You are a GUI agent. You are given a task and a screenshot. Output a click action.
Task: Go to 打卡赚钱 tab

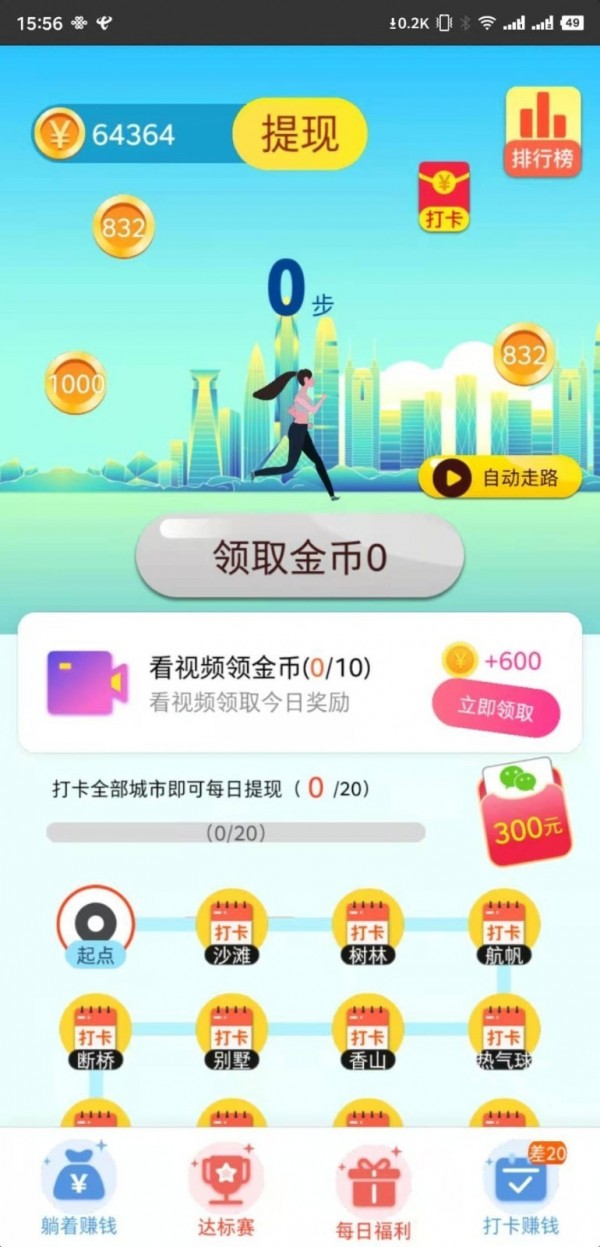(520, 1190)
